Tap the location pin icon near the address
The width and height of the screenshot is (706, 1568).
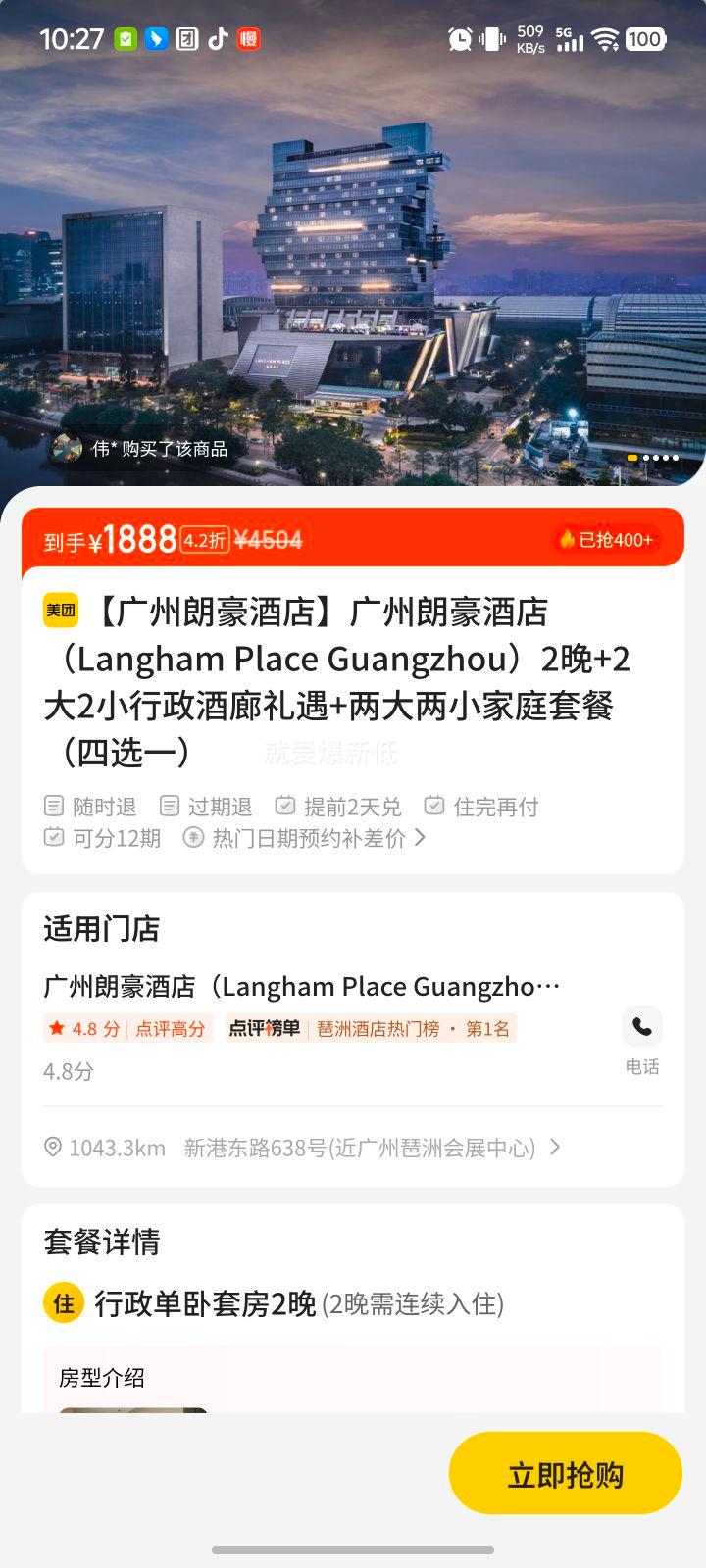coord(54,1148)
